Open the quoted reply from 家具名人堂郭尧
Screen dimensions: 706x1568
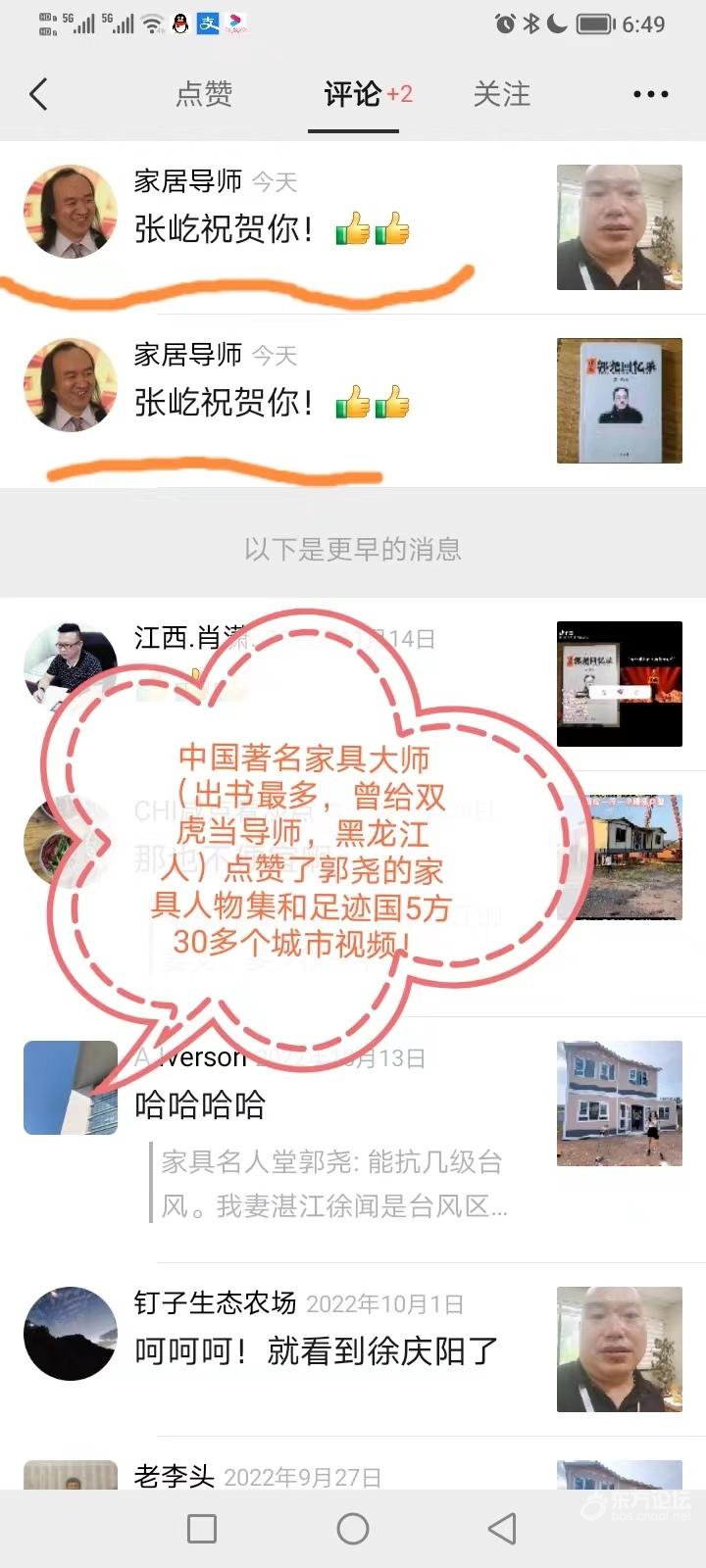[x=333, y=1184]
